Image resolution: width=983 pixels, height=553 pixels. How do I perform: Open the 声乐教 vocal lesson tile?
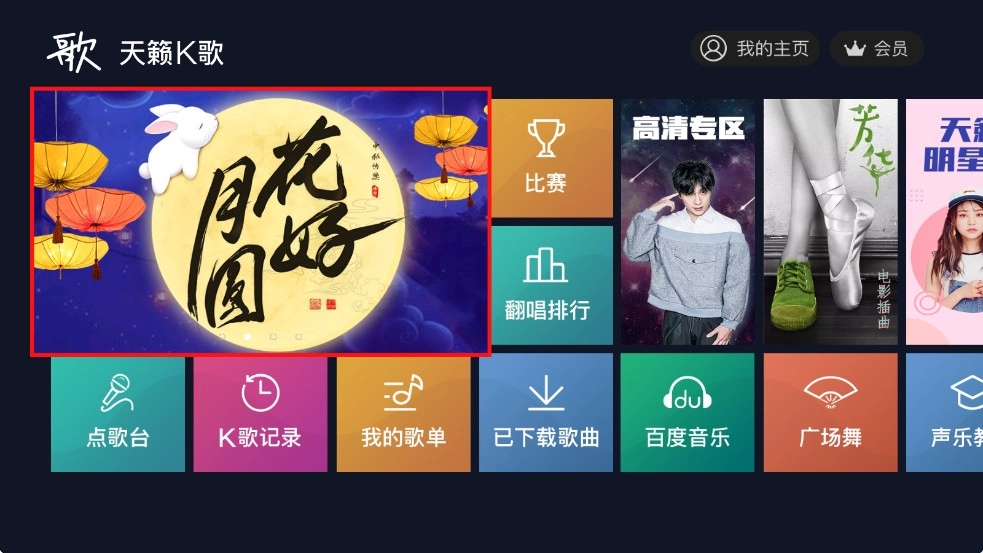pos(944,413)
